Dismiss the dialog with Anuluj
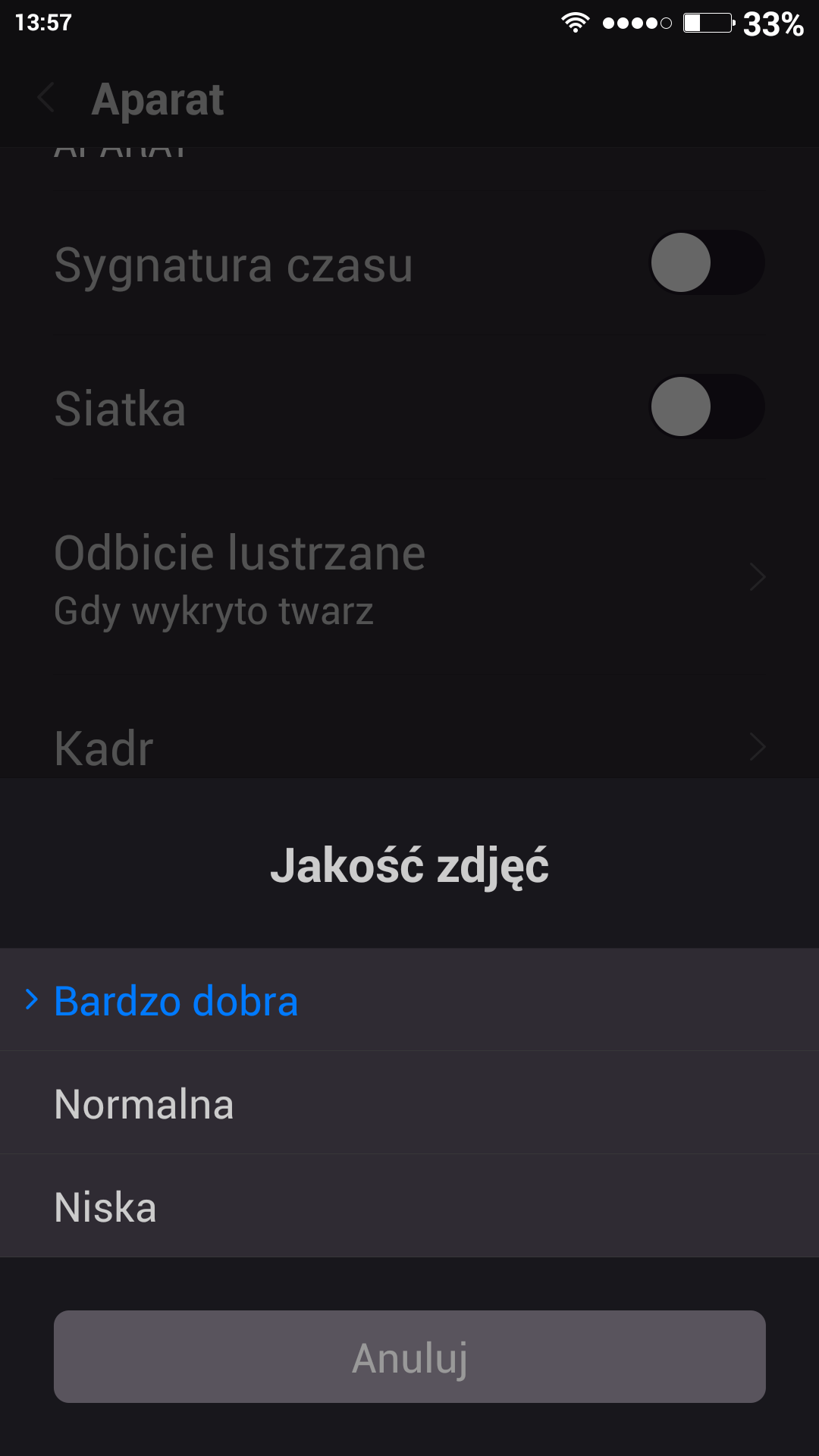 click(409, 1357)
